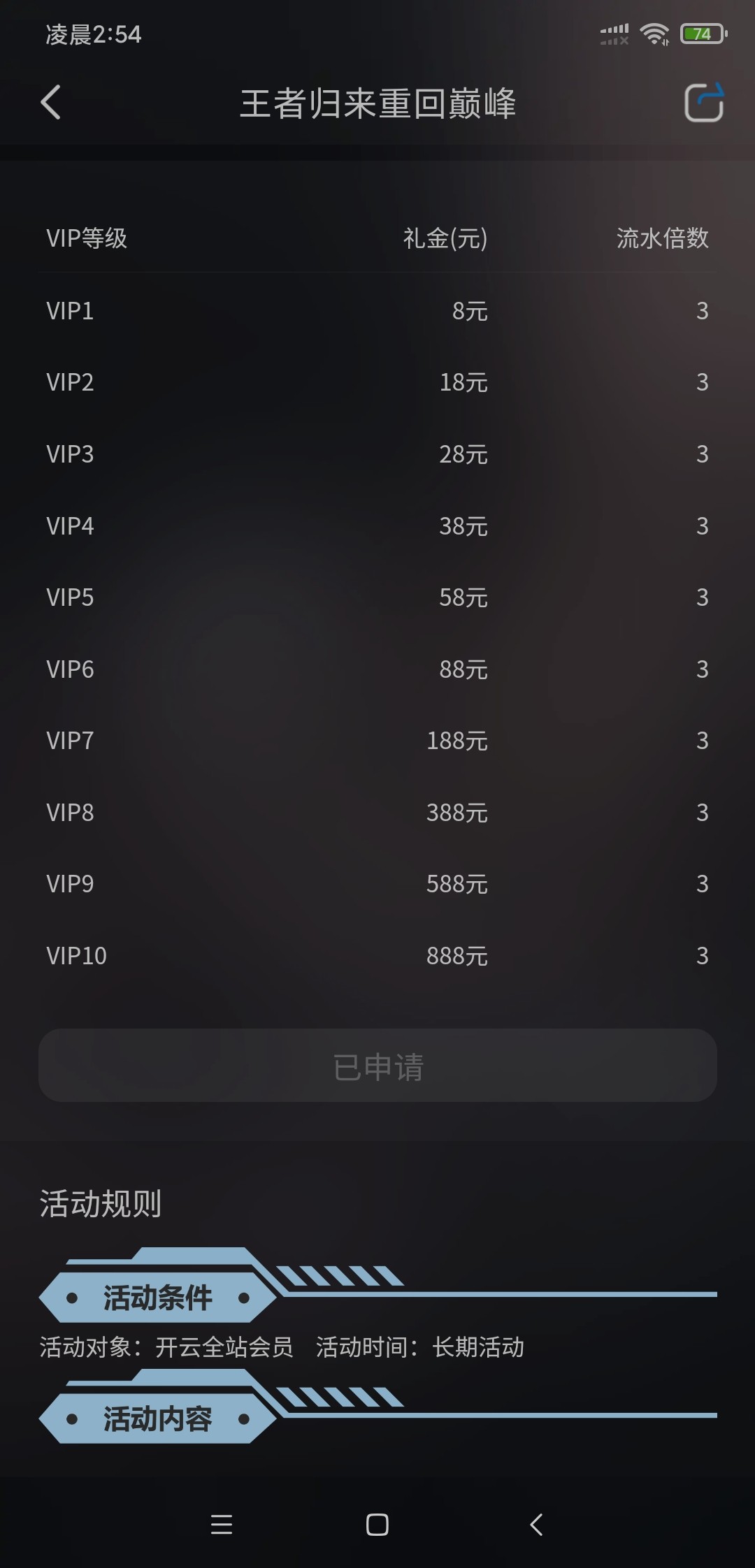Viewport: 755px width, 1568px height.
Task: Tap the 已申请 button
Action: pyautogui.click(x=377, y=1066)
